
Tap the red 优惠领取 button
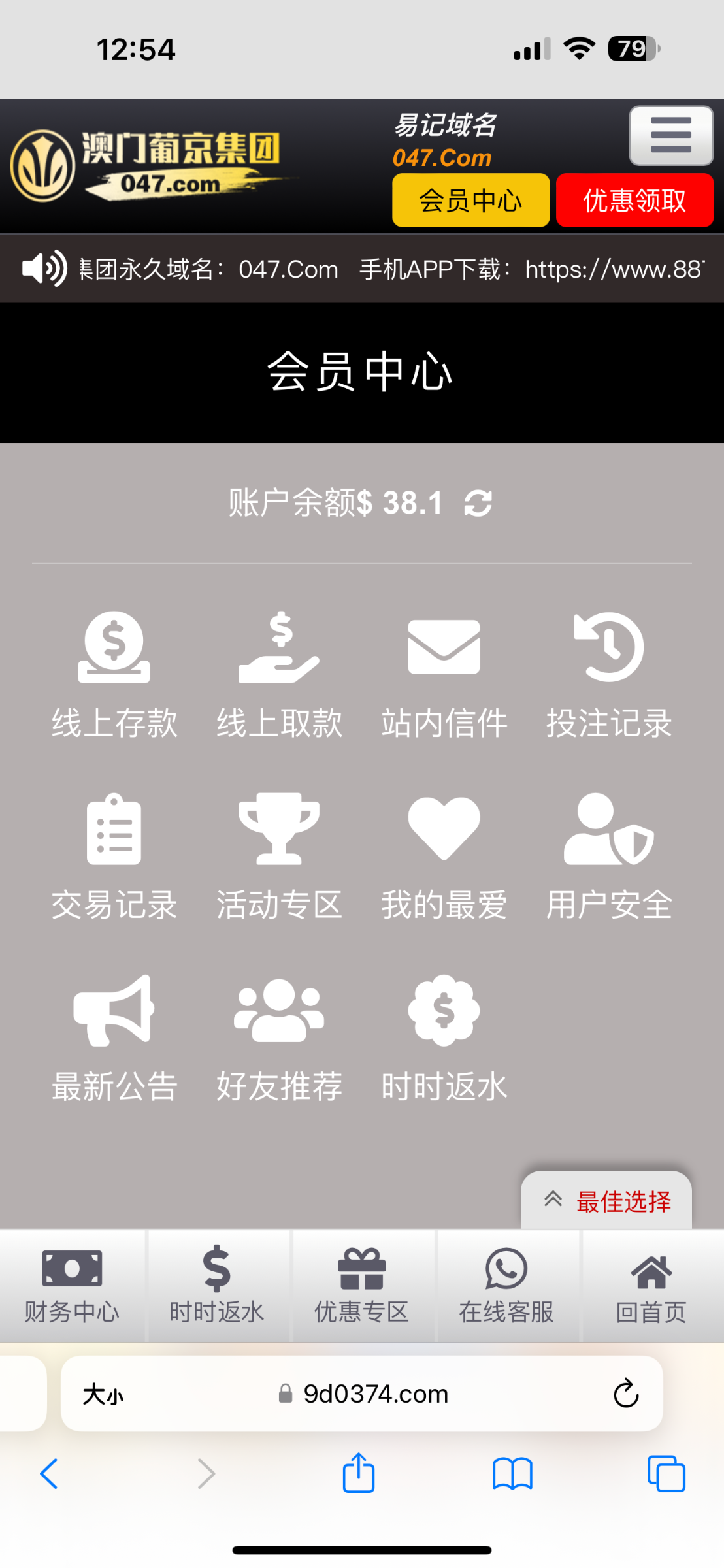pos(634,200)
